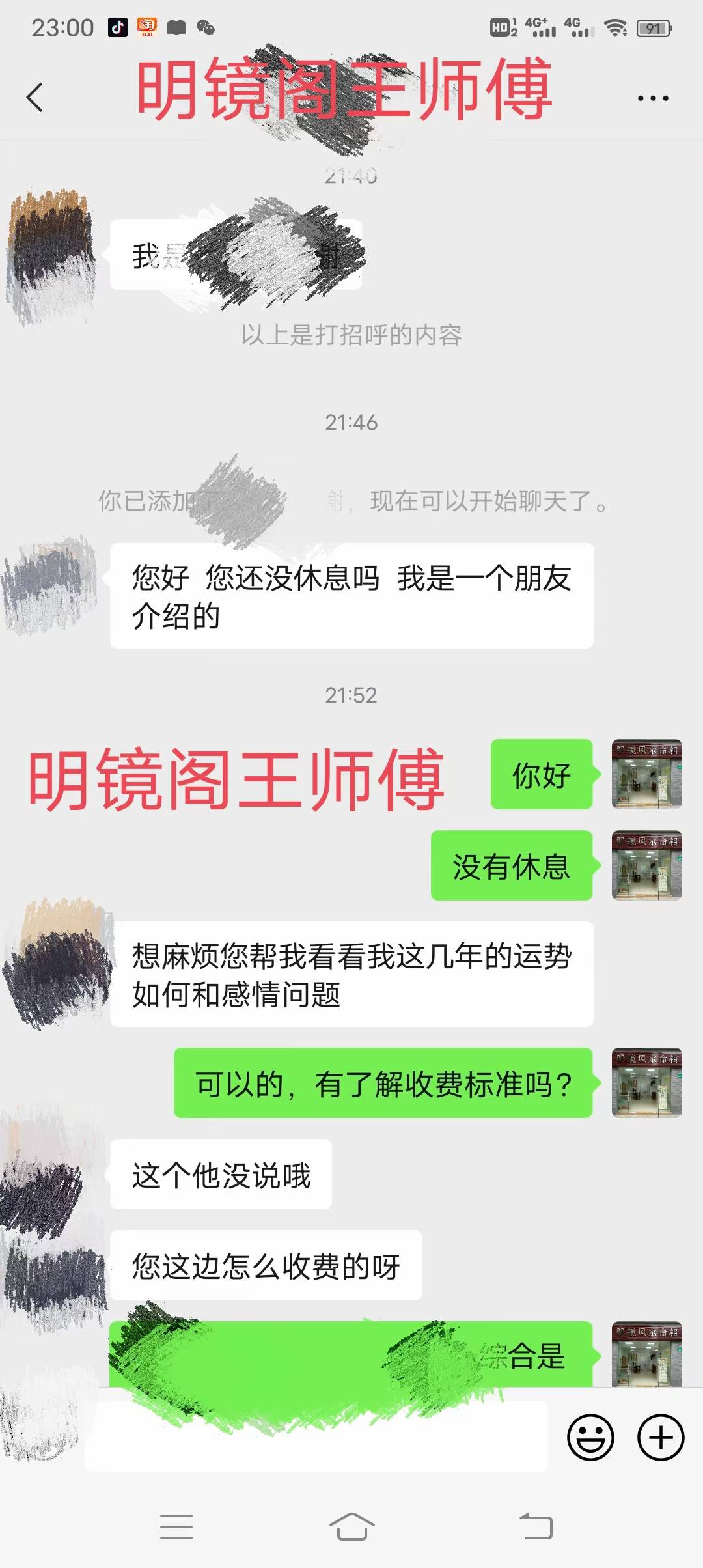Open the three-dot chat info menu
The image size is (703, 1568).
click(x=652, y=98)
